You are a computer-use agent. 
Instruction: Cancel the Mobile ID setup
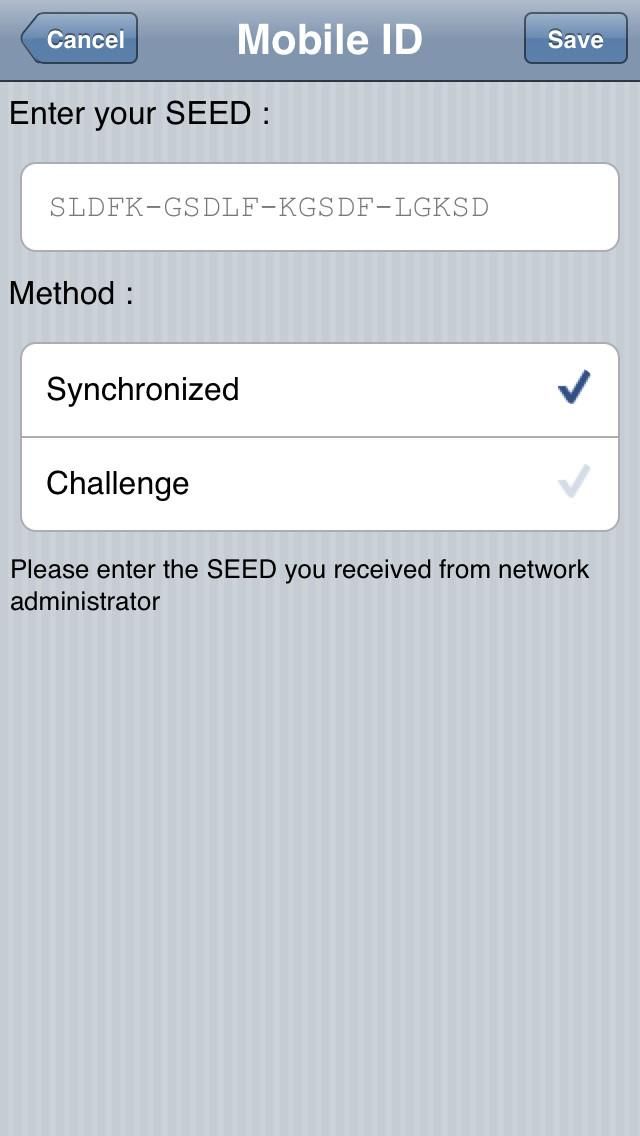click(x=80, y=39)
